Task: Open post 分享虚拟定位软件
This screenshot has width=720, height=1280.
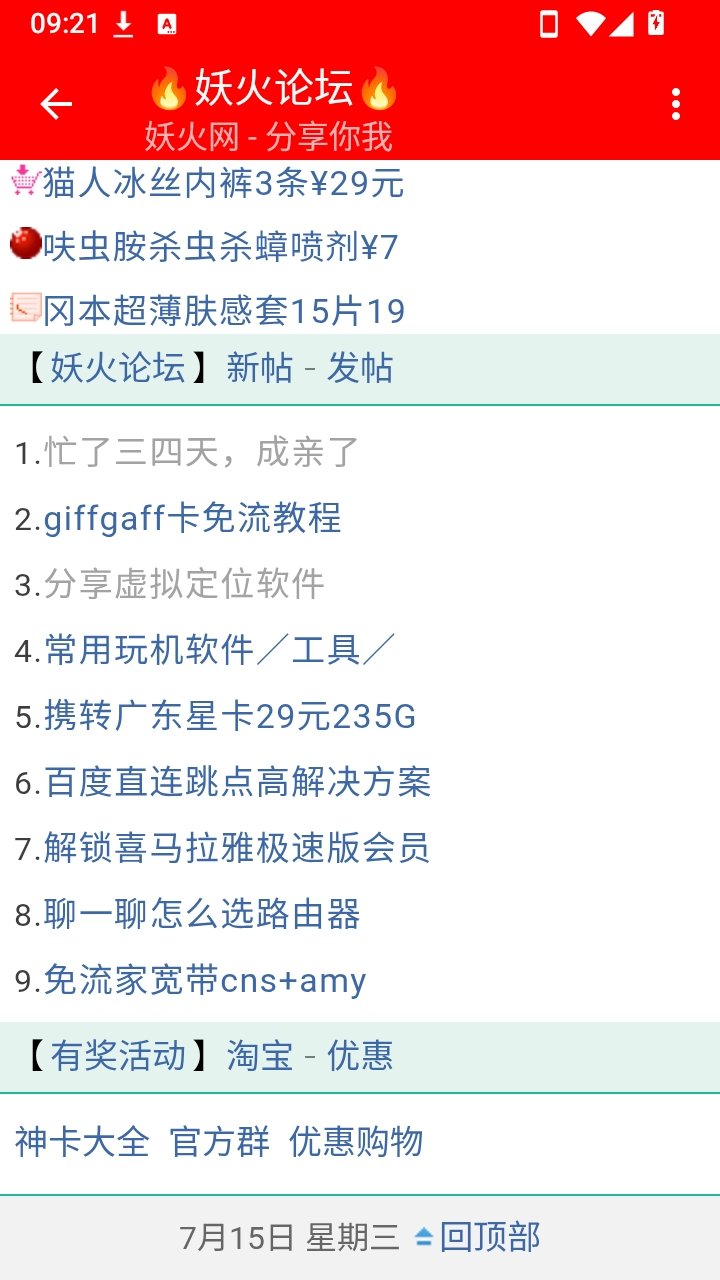Action: tap(184, 584)
